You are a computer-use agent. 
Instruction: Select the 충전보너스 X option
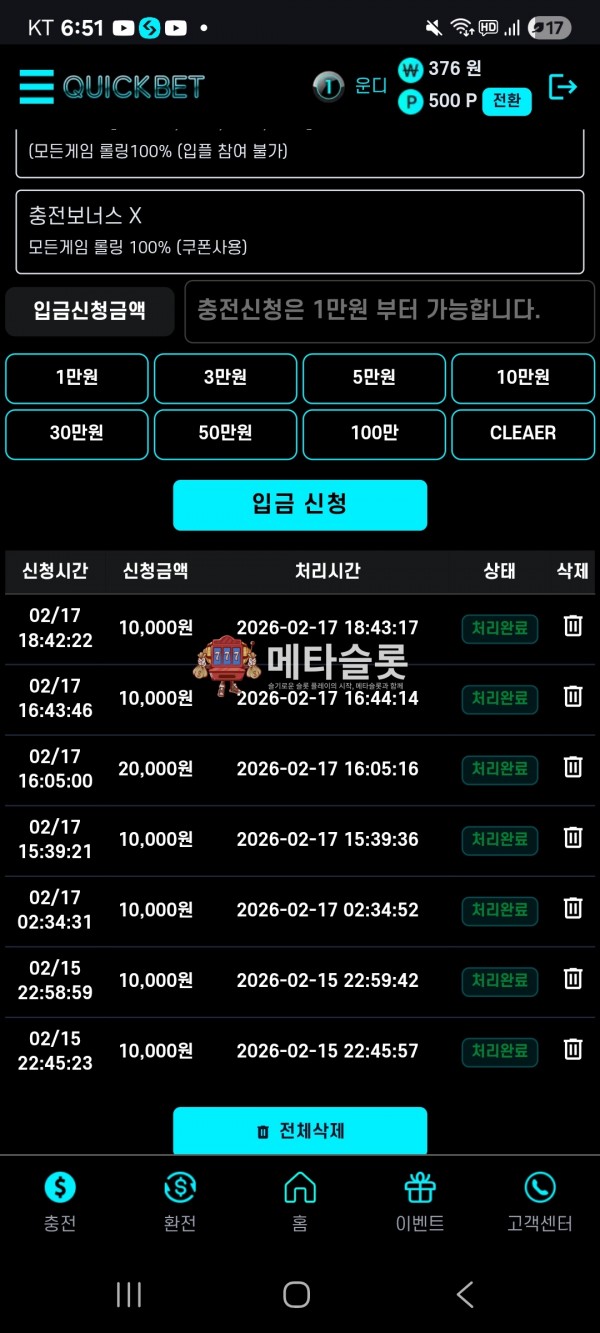[x=299, y=231]
